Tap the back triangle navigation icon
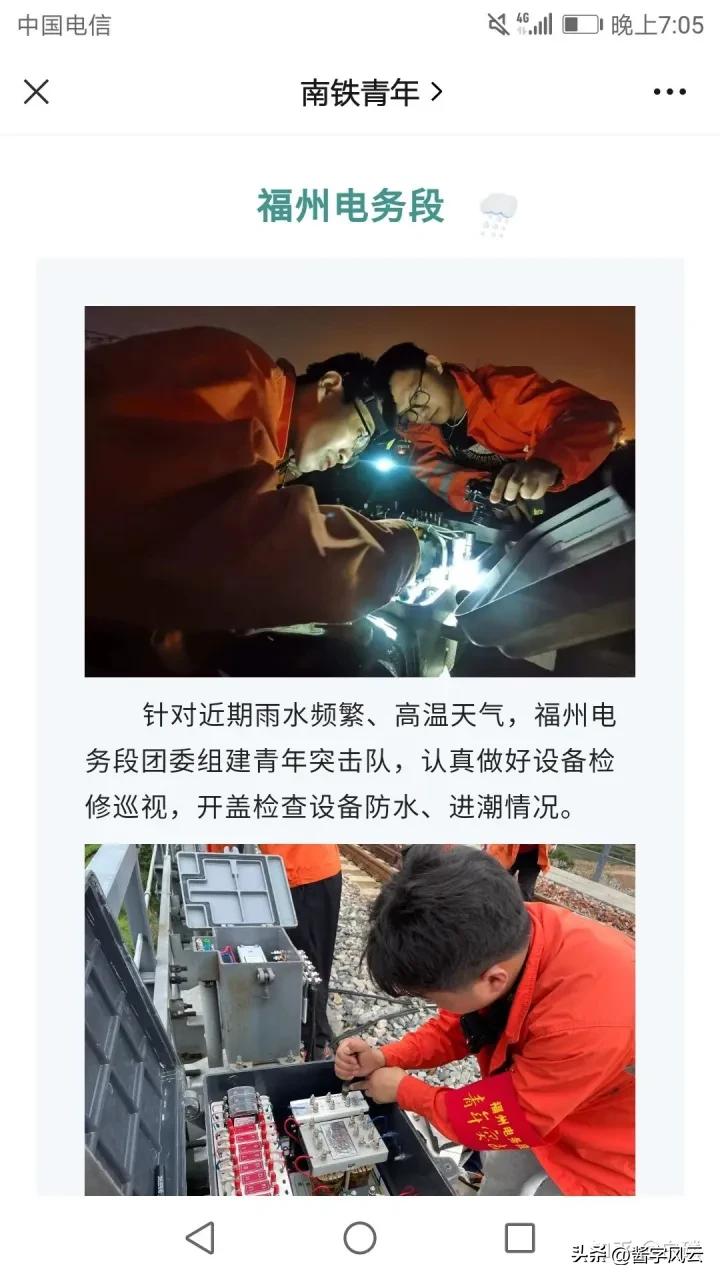The width and height of the screenshot is (720, 1280). [200, 1237]
